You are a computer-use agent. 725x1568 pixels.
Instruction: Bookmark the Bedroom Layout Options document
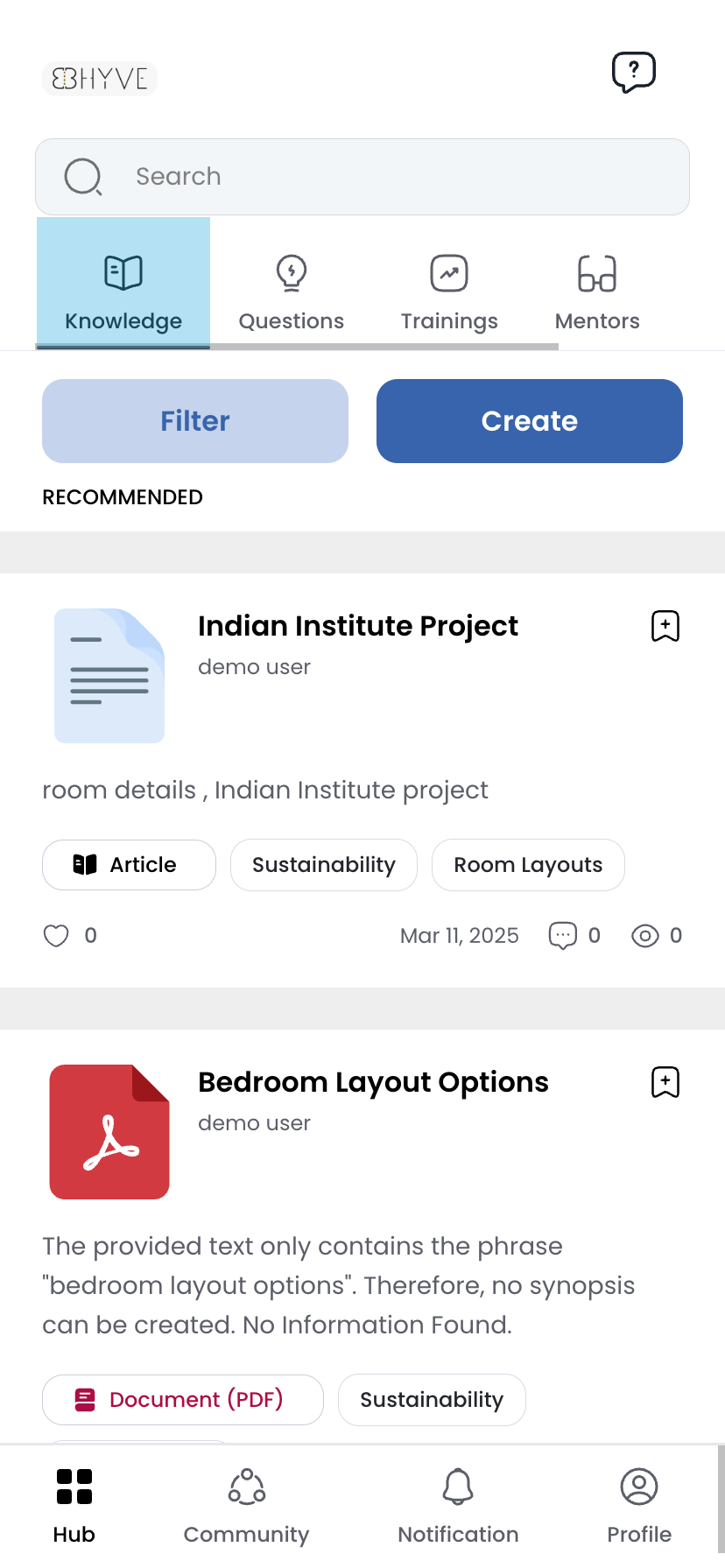coord(665,1081)
